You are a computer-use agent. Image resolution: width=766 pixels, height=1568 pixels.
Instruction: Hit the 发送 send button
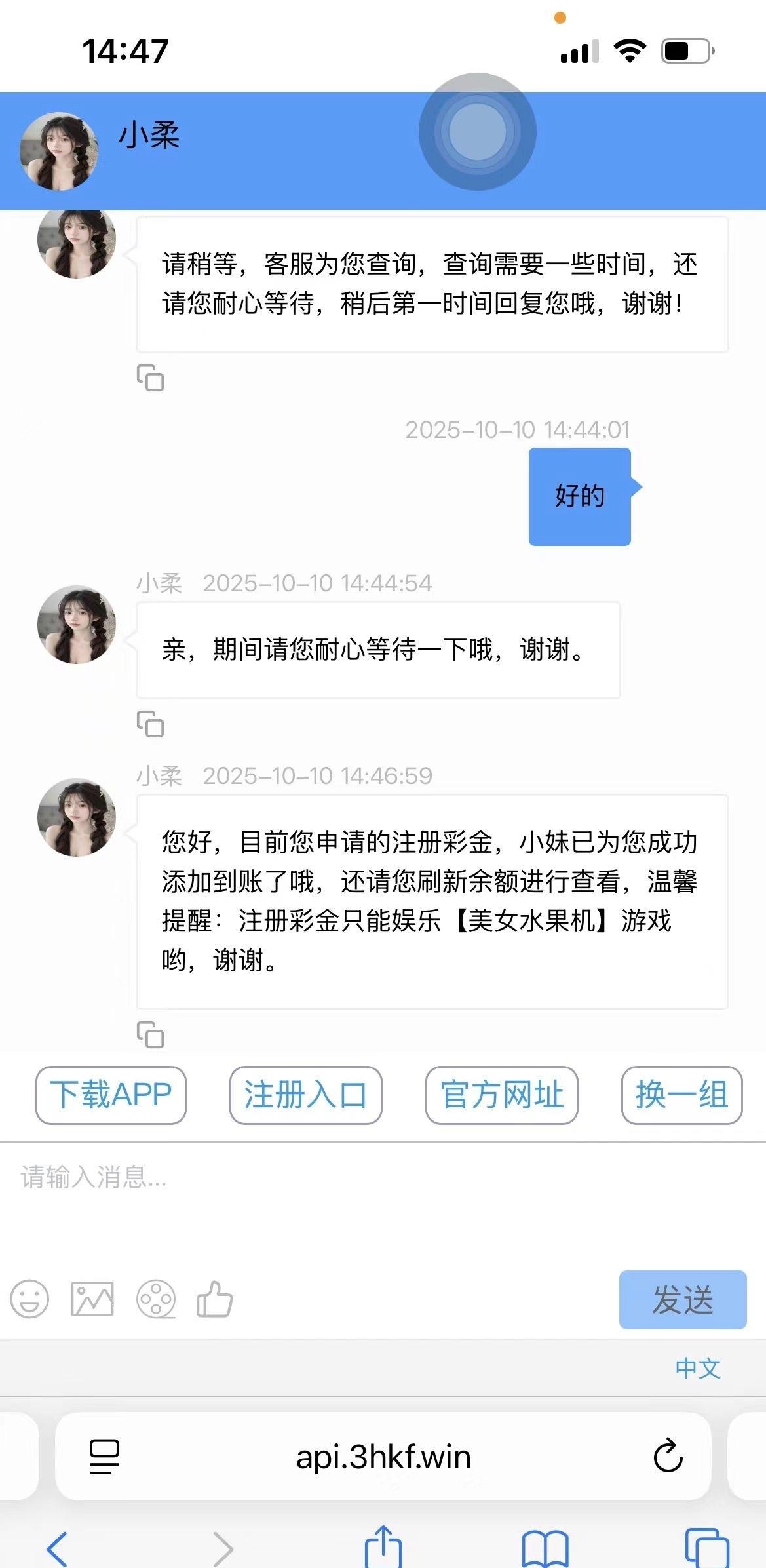[x=682, y=1300]
